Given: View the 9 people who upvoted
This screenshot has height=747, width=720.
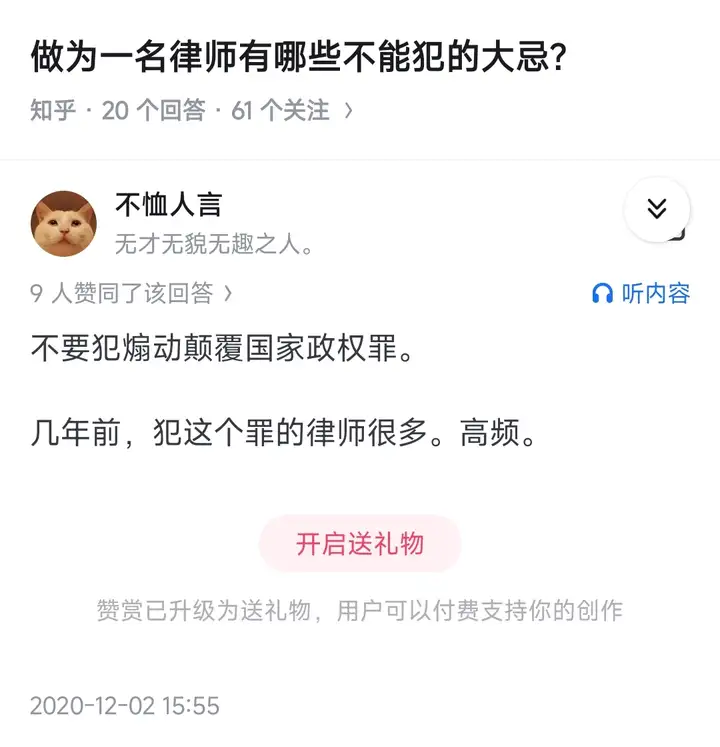Looking at the screenshot, I should tap(131, 293).
